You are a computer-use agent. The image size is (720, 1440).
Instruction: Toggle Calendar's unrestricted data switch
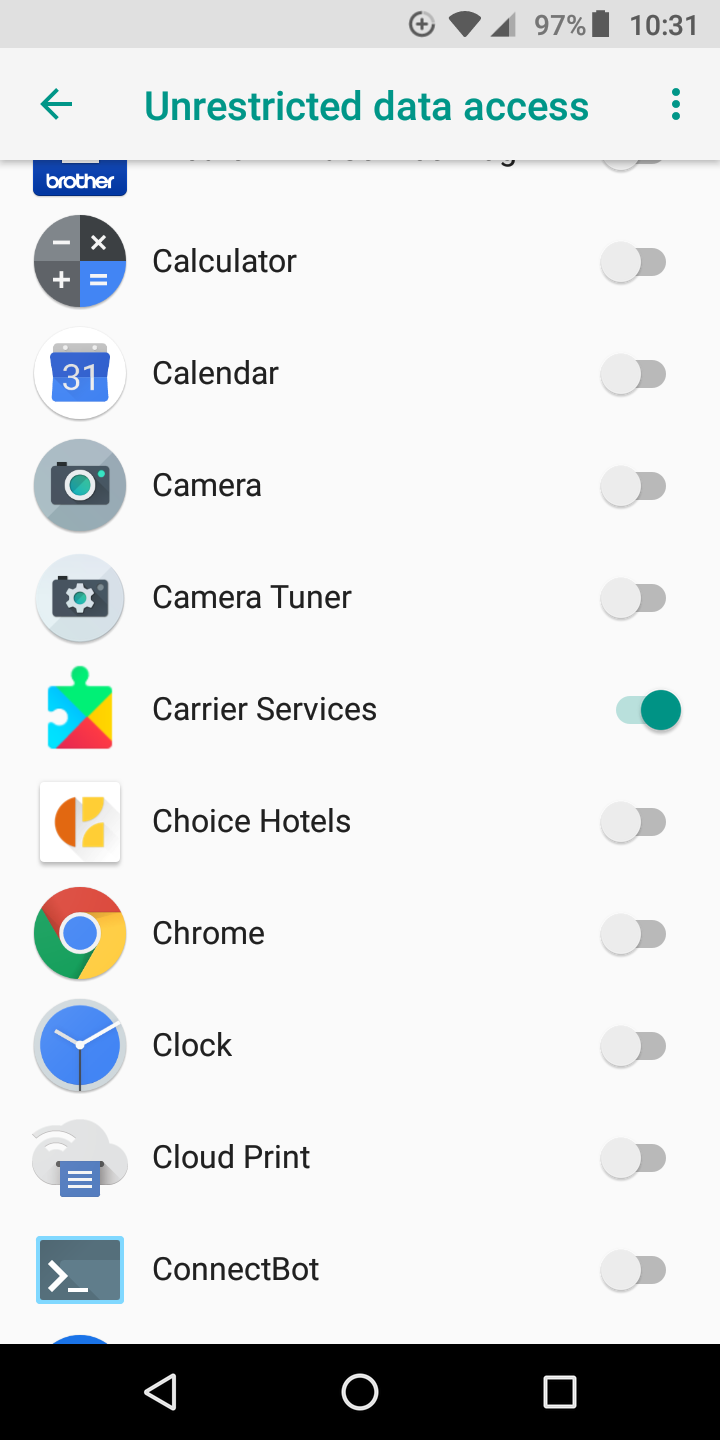[634, 374]
